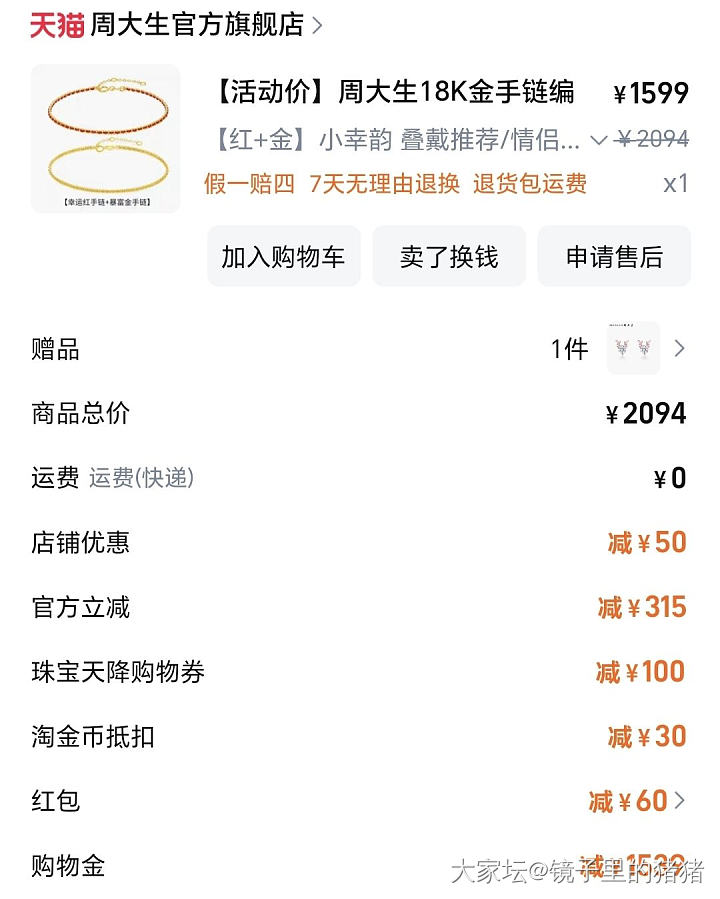Open the bracelet product thumbnail

coord(106,139)
